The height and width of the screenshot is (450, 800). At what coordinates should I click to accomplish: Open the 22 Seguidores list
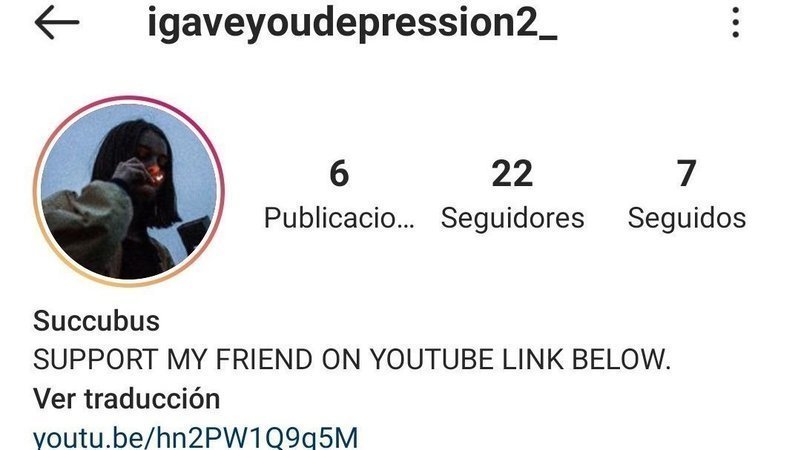pos(512,195)
